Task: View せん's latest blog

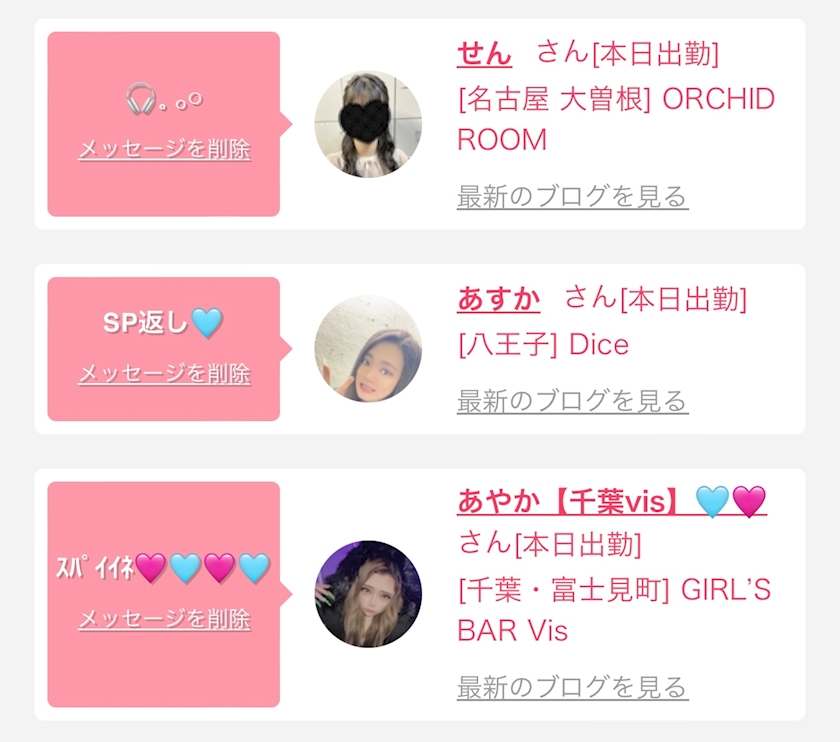Action: (572, 196)
